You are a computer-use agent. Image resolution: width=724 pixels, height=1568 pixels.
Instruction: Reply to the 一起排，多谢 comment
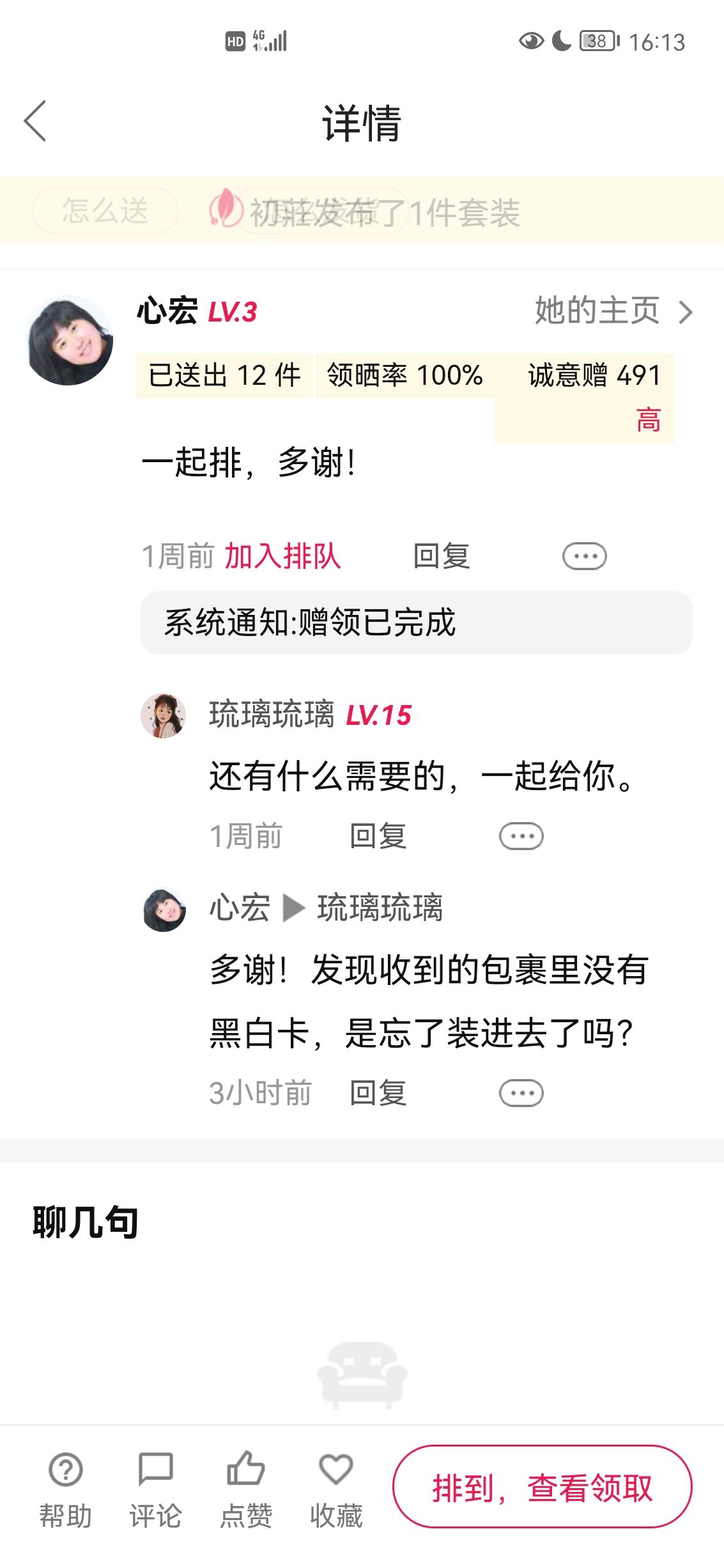click(442, 555)
